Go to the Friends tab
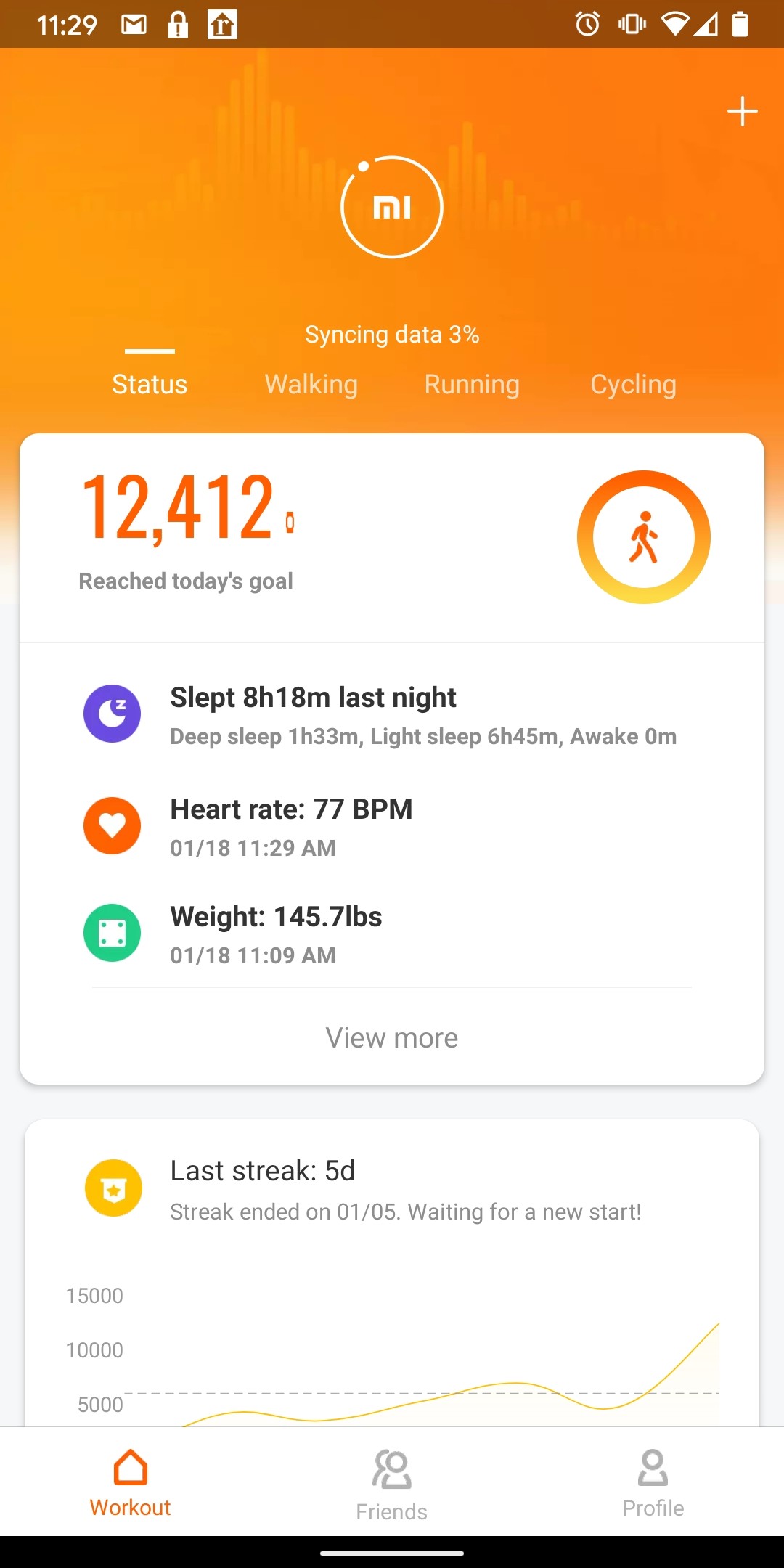 [x=392, y=1485]
